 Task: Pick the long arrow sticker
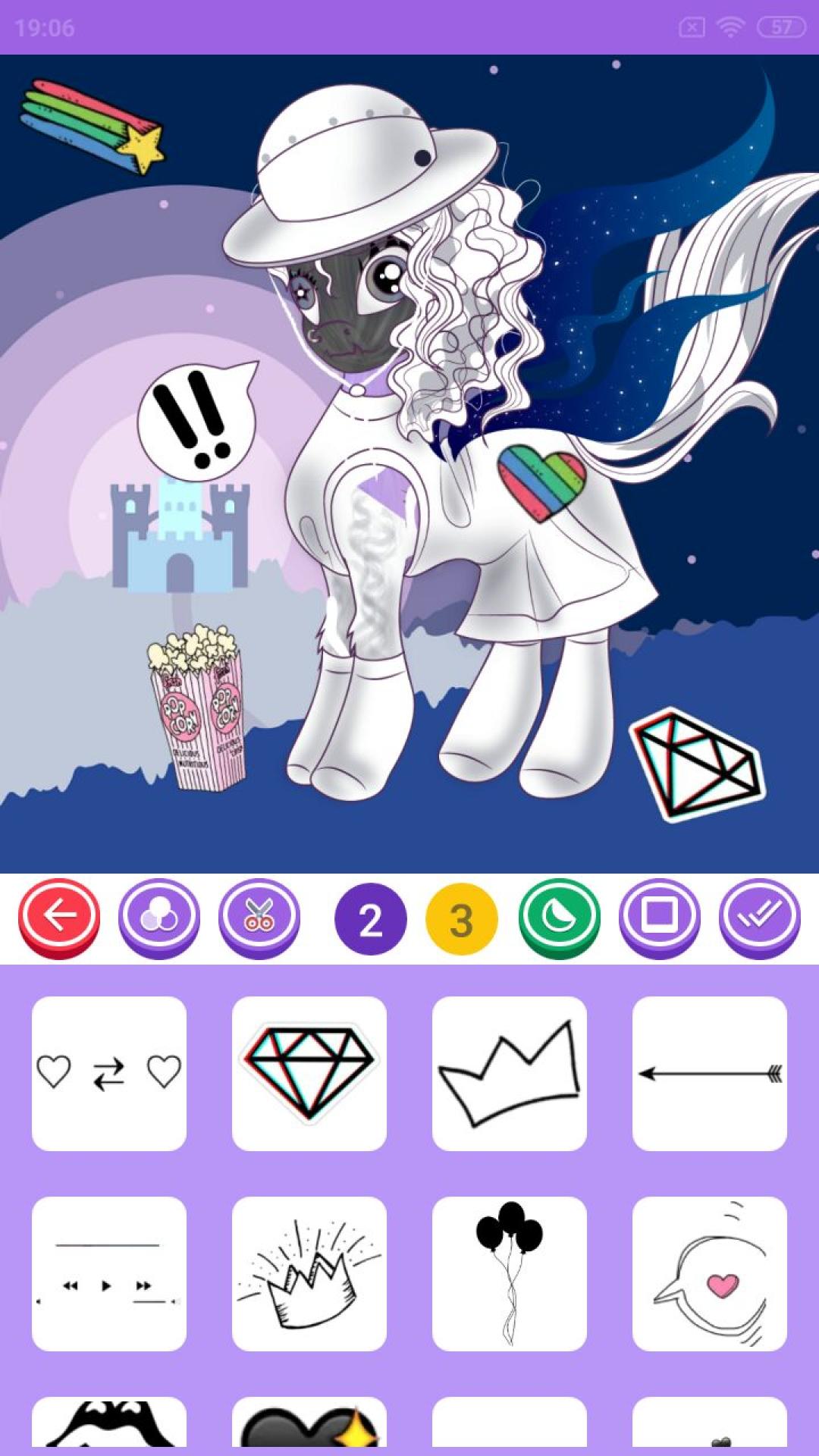[710, 1073]
